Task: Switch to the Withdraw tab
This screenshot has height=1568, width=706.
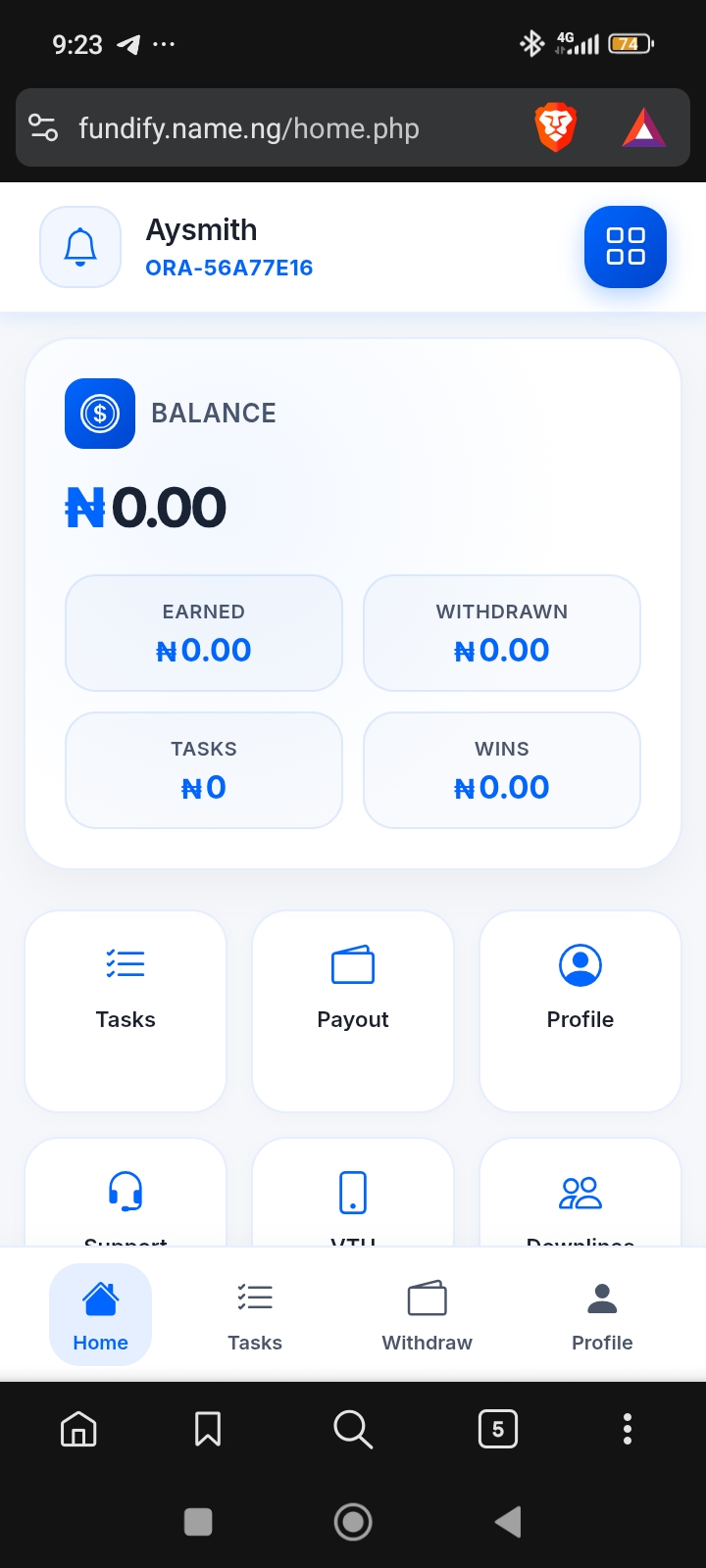Action: pos(427,1315)
